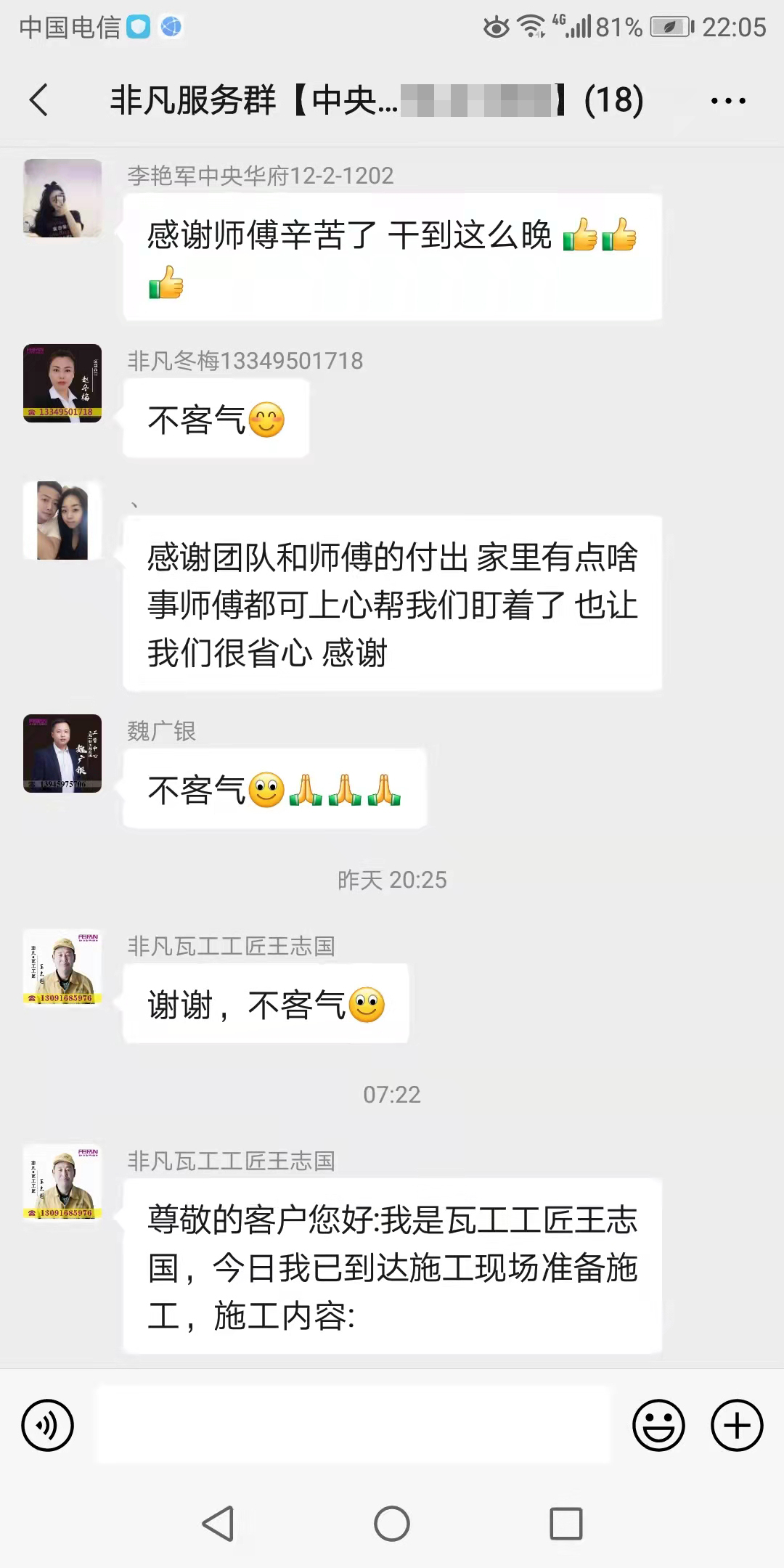Open 非凡冬梅's profile avatar
The width and height of the screenshot is (784, 1568).
(x=62, y=383)
